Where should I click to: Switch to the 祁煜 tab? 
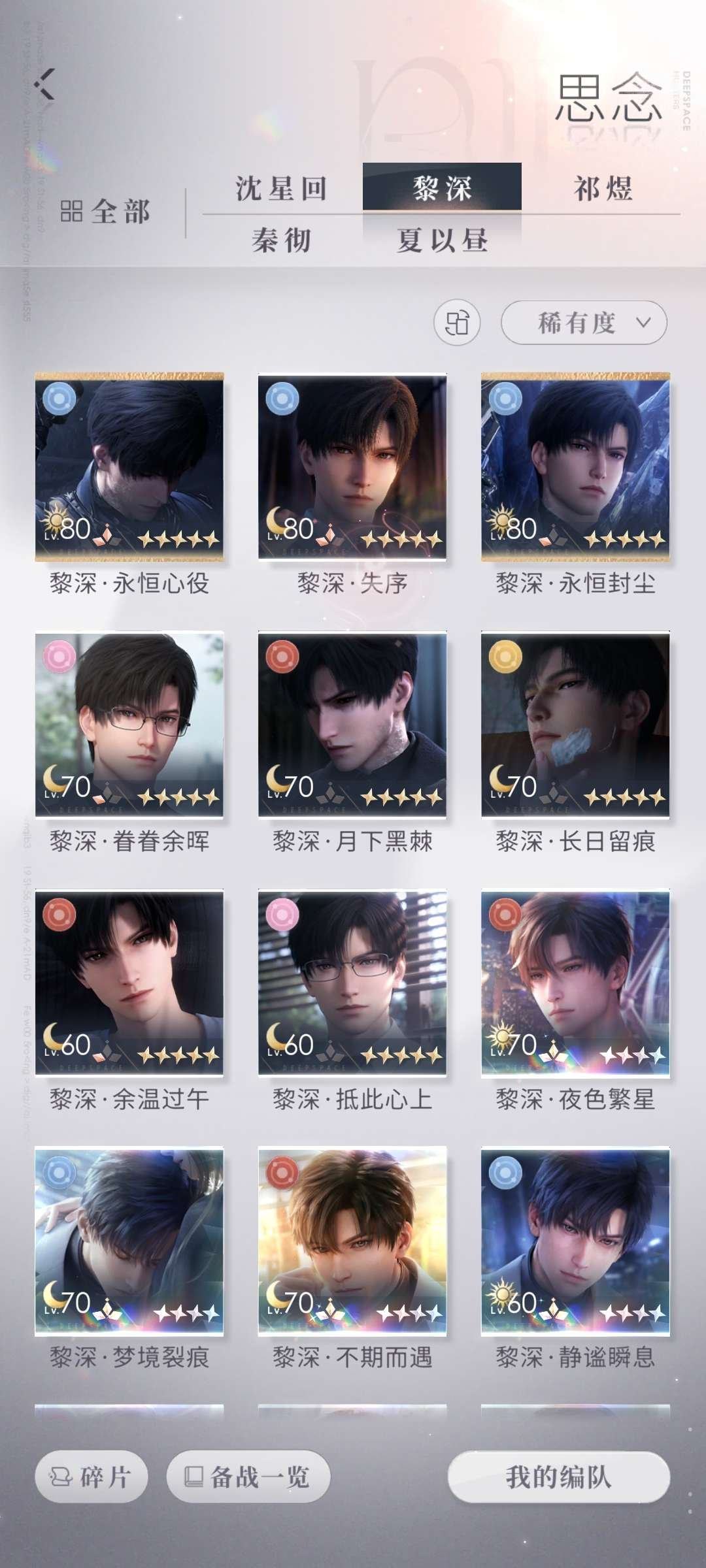click(x=603, y=188)
